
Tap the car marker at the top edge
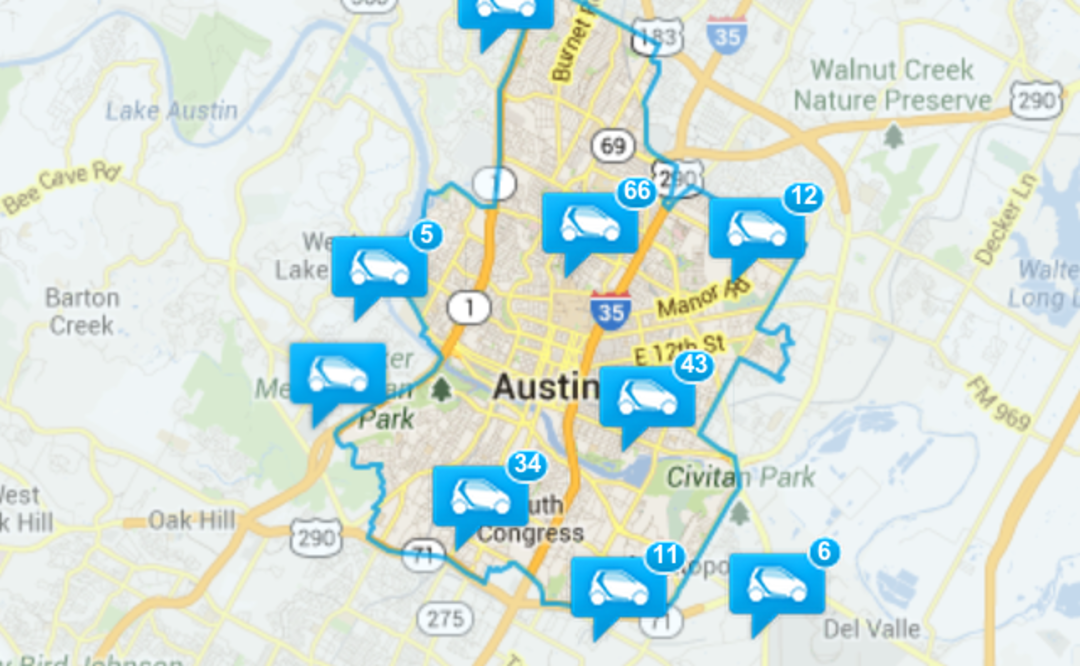coord(505,10)
